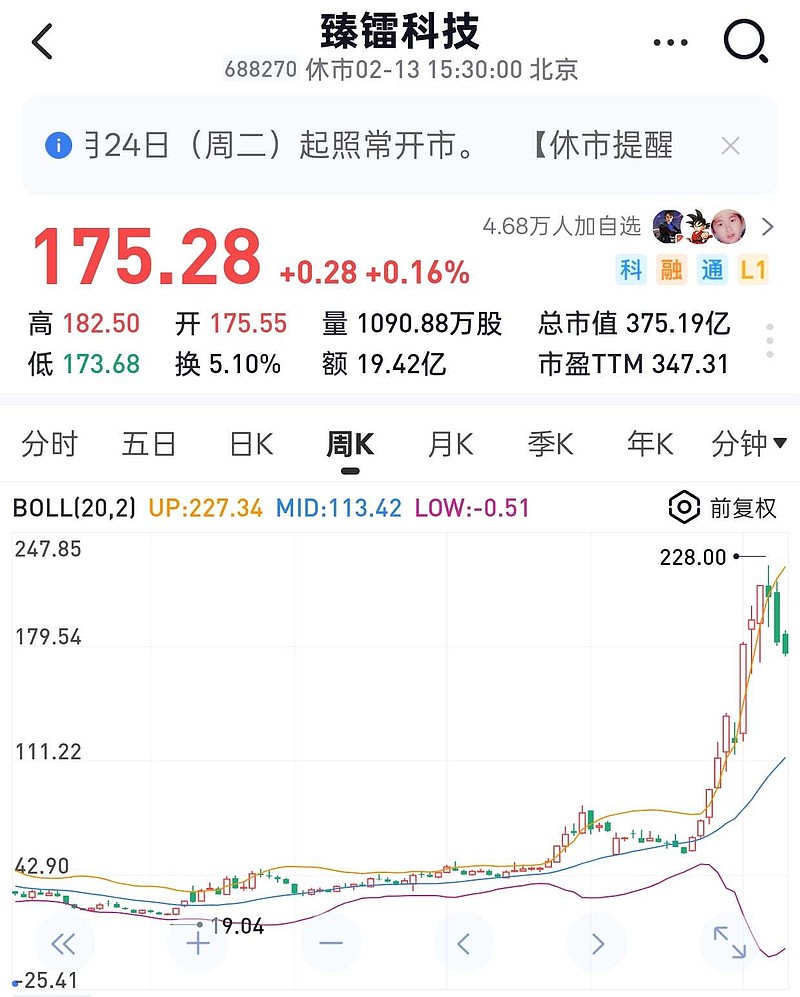Expand chart to fullscreen with the arrows icon
Image resolution: width=800 pixels, height=997 pixels.
(x=731, y=943)
